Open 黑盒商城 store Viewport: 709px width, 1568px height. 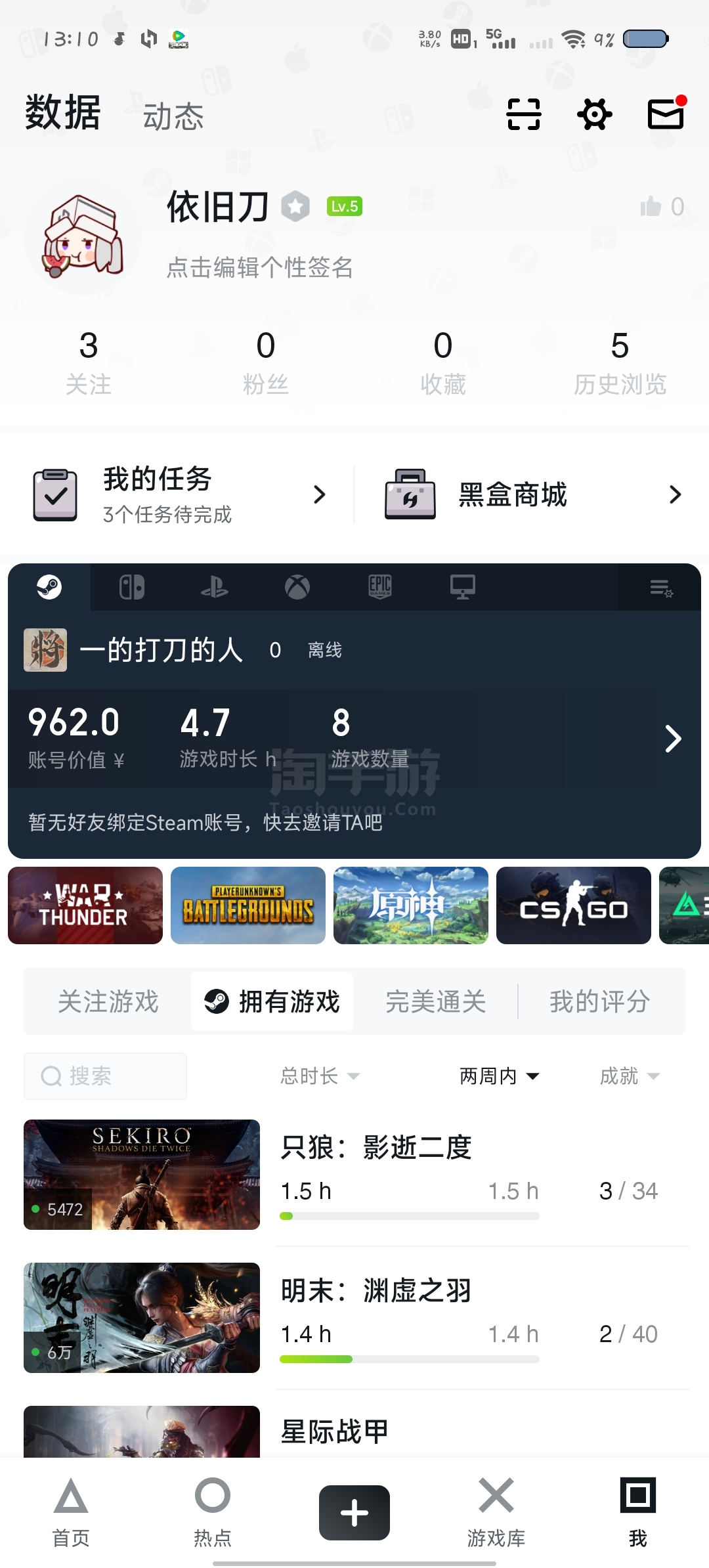point(533,494)
